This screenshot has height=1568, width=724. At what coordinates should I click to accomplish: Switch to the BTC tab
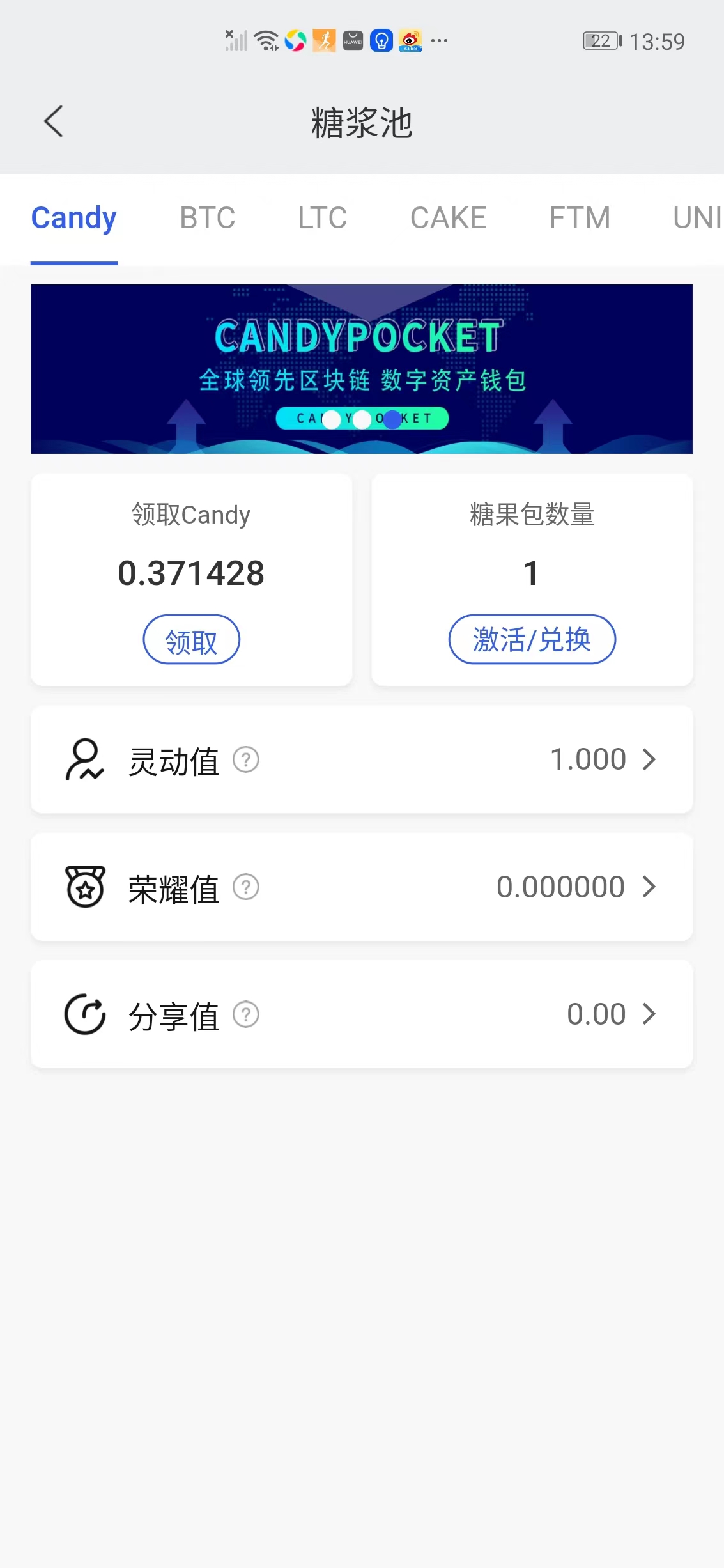pyautogui.click(x=206, y=218)
